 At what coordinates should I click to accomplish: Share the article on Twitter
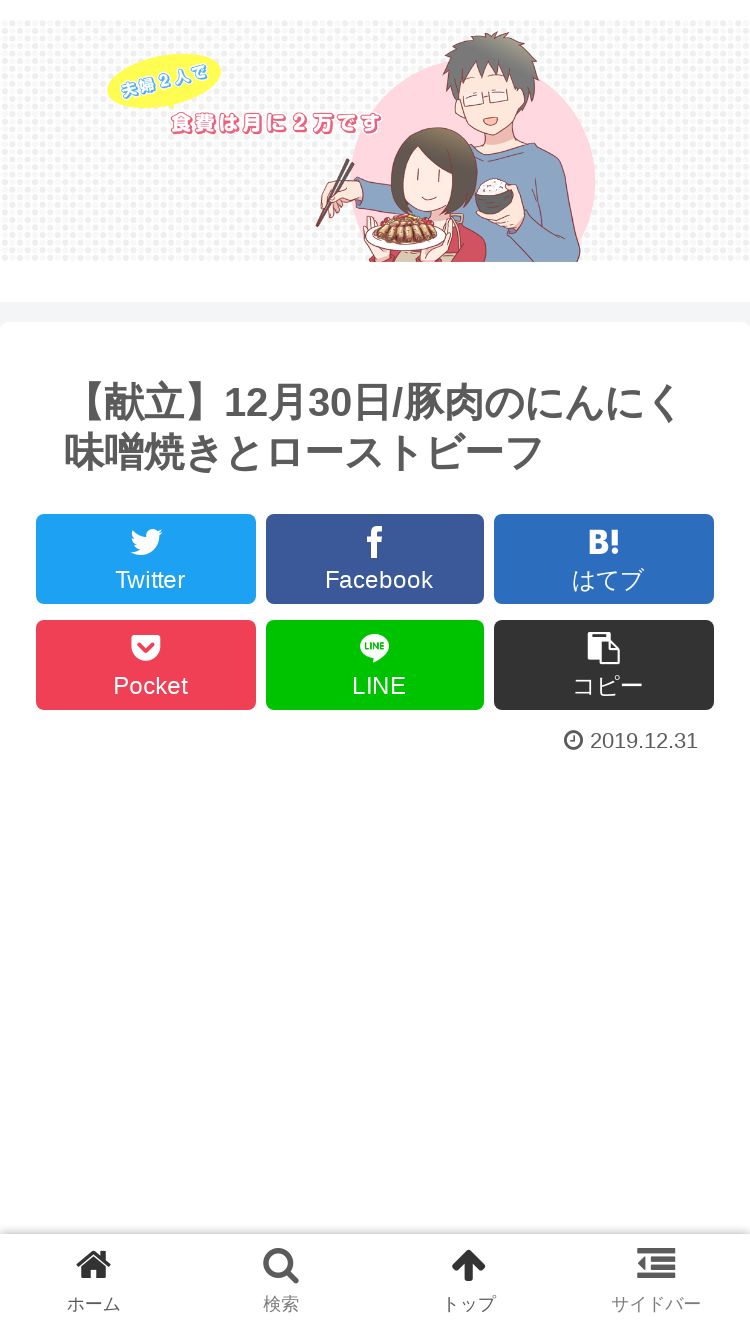click(146, 559)
